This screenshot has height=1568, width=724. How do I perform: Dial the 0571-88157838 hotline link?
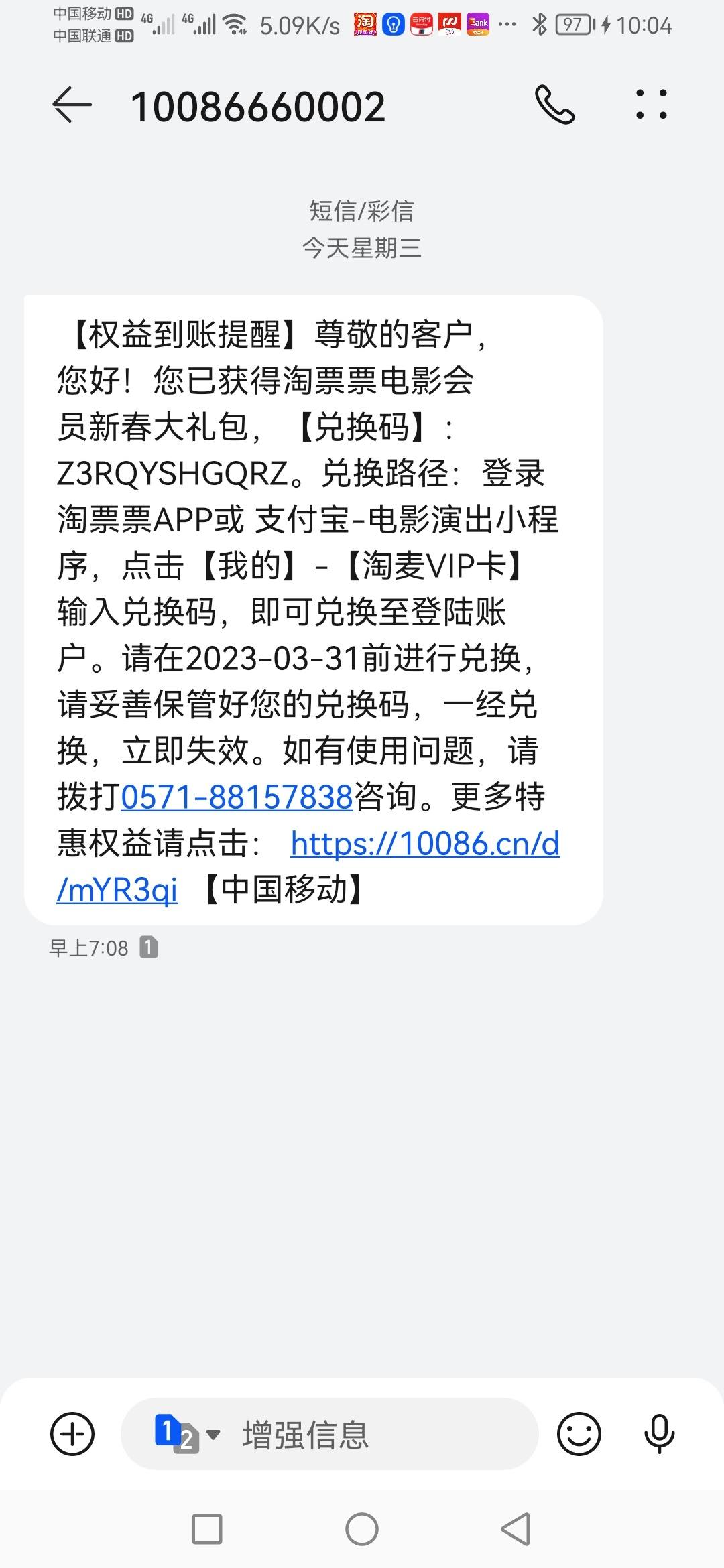(237, 797)
